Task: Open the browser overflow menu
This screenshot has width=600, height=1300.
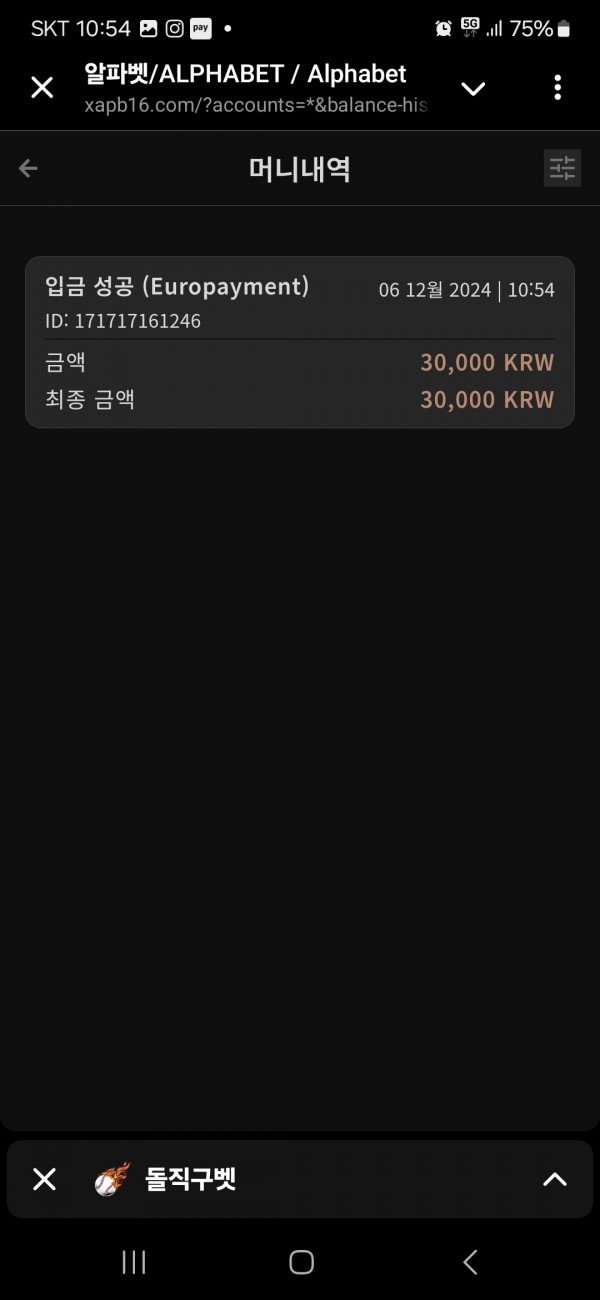Action: tap(557, 88)
